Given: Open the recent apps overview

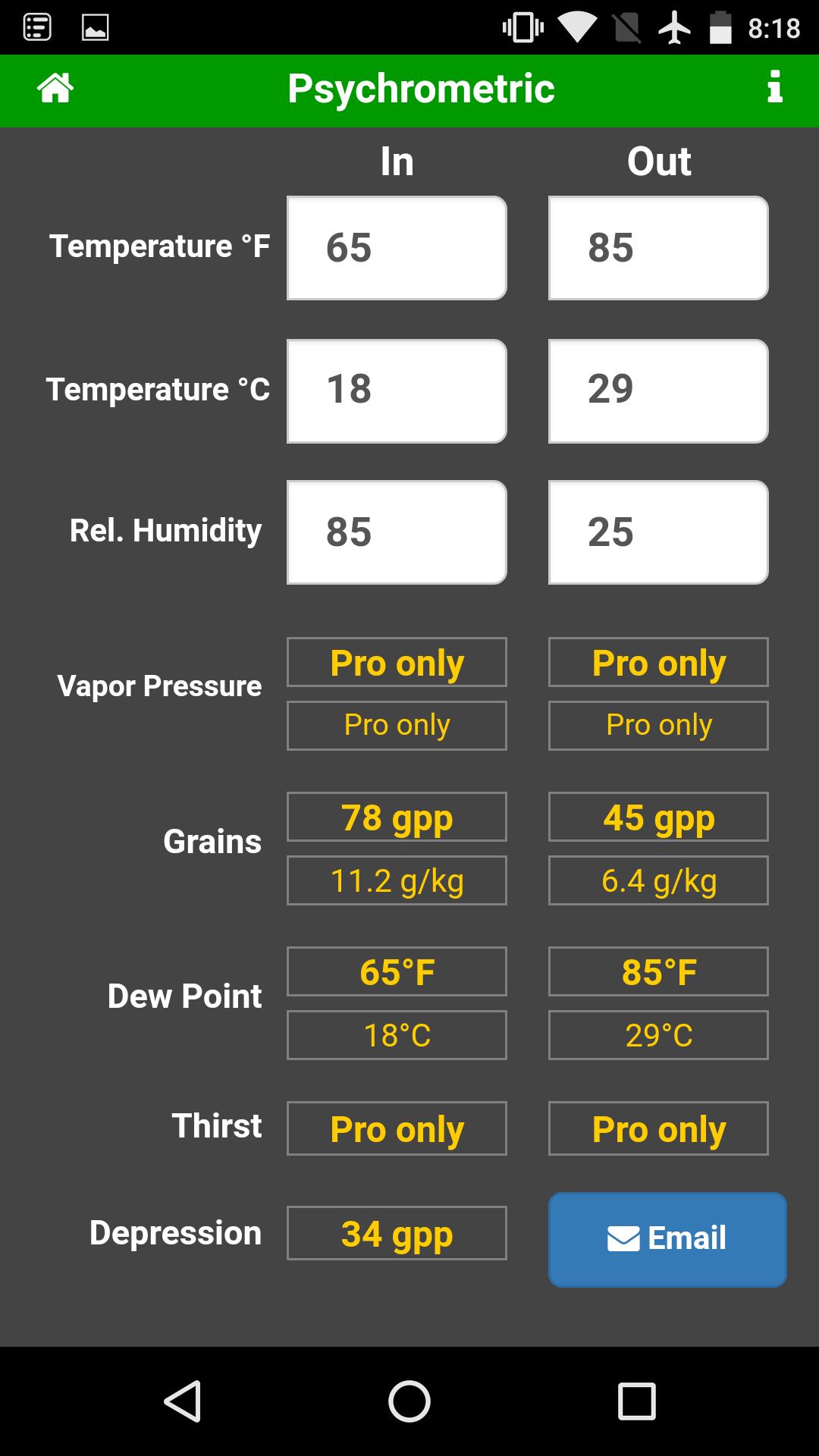Looking at the screenshot, I should (x=636, y=1400).
